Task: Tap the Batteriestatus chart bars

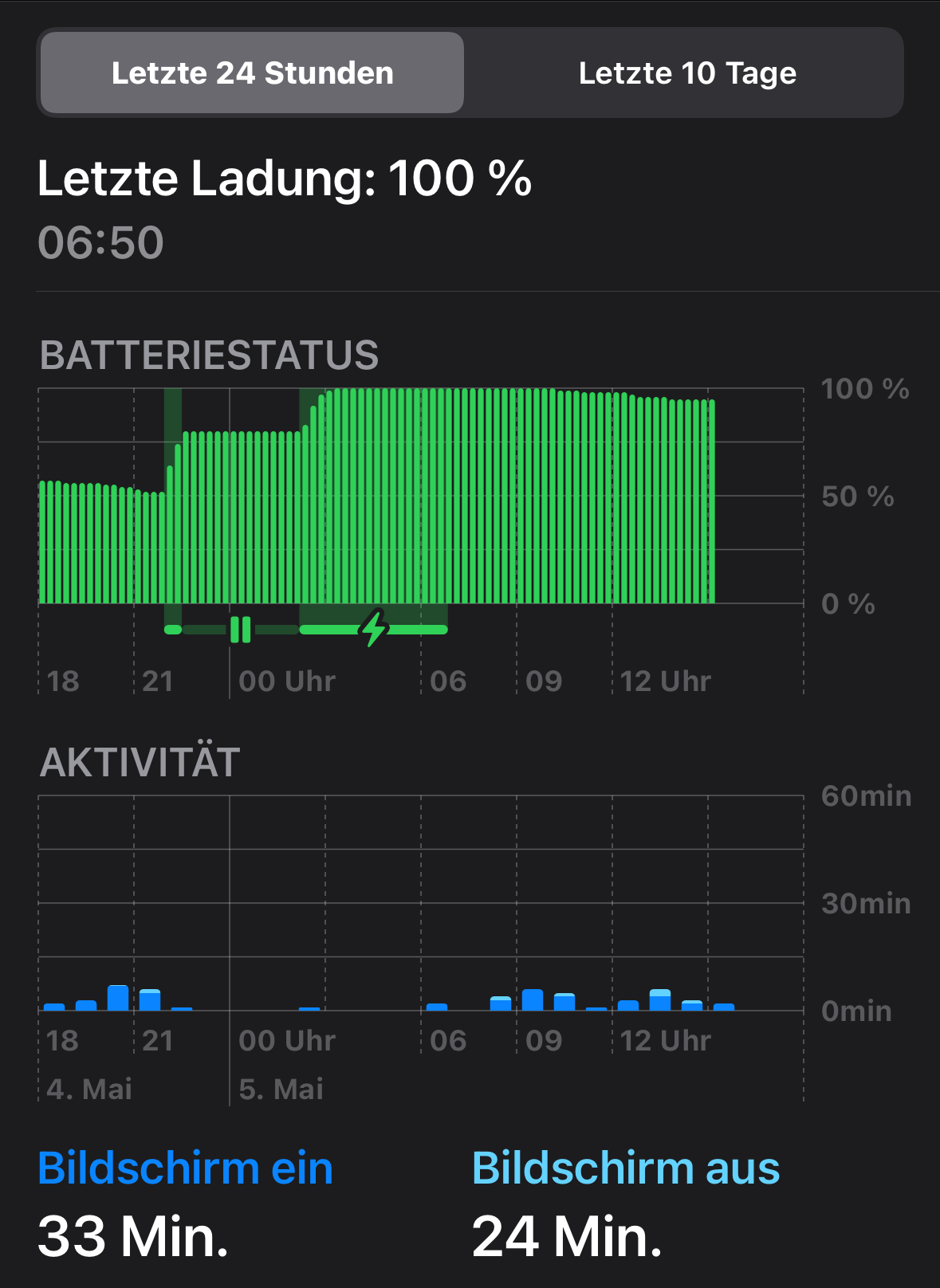Action: click(377, 496)
